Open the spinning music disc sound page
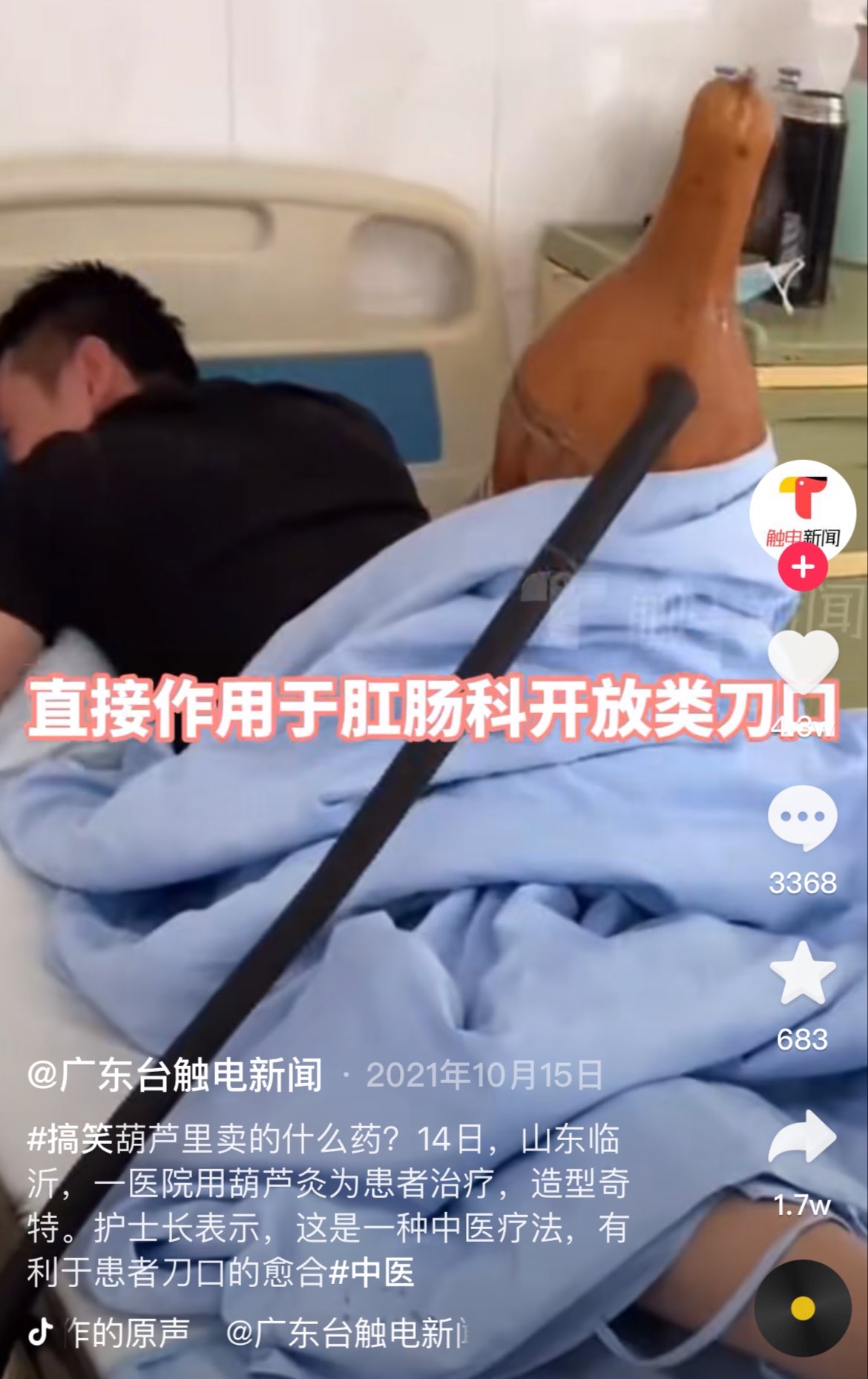Screen dimensions: 868x1379 pos(803,1307)
